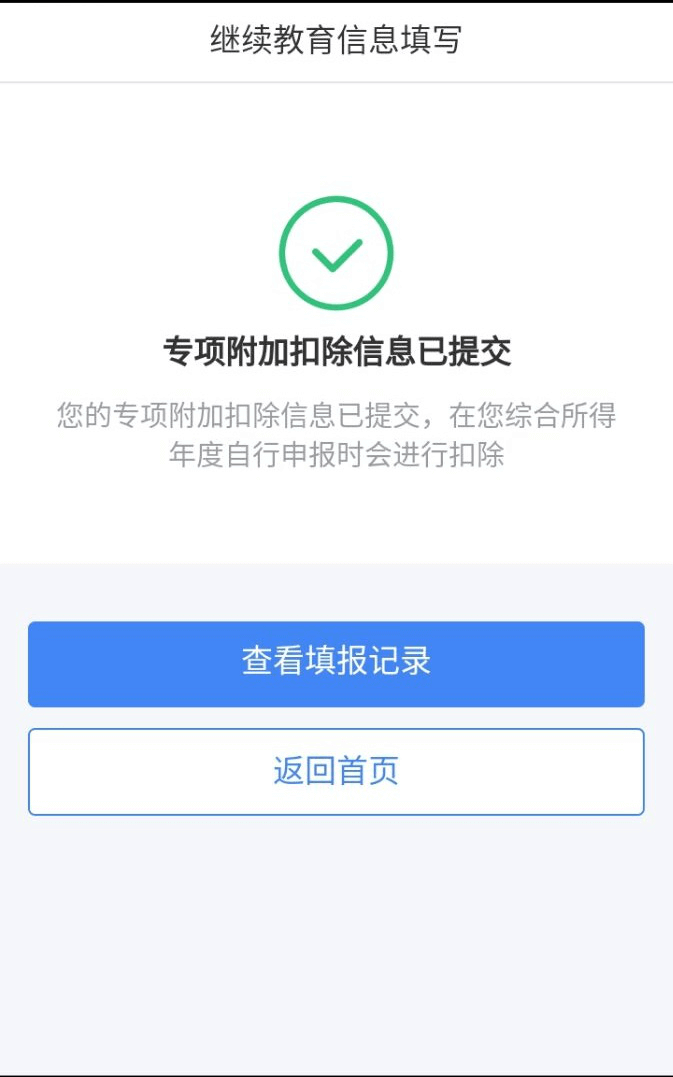The height and width of the screenshot is (1077, 673).
Task: Return home via 返回首页
Action: (336, 771)
